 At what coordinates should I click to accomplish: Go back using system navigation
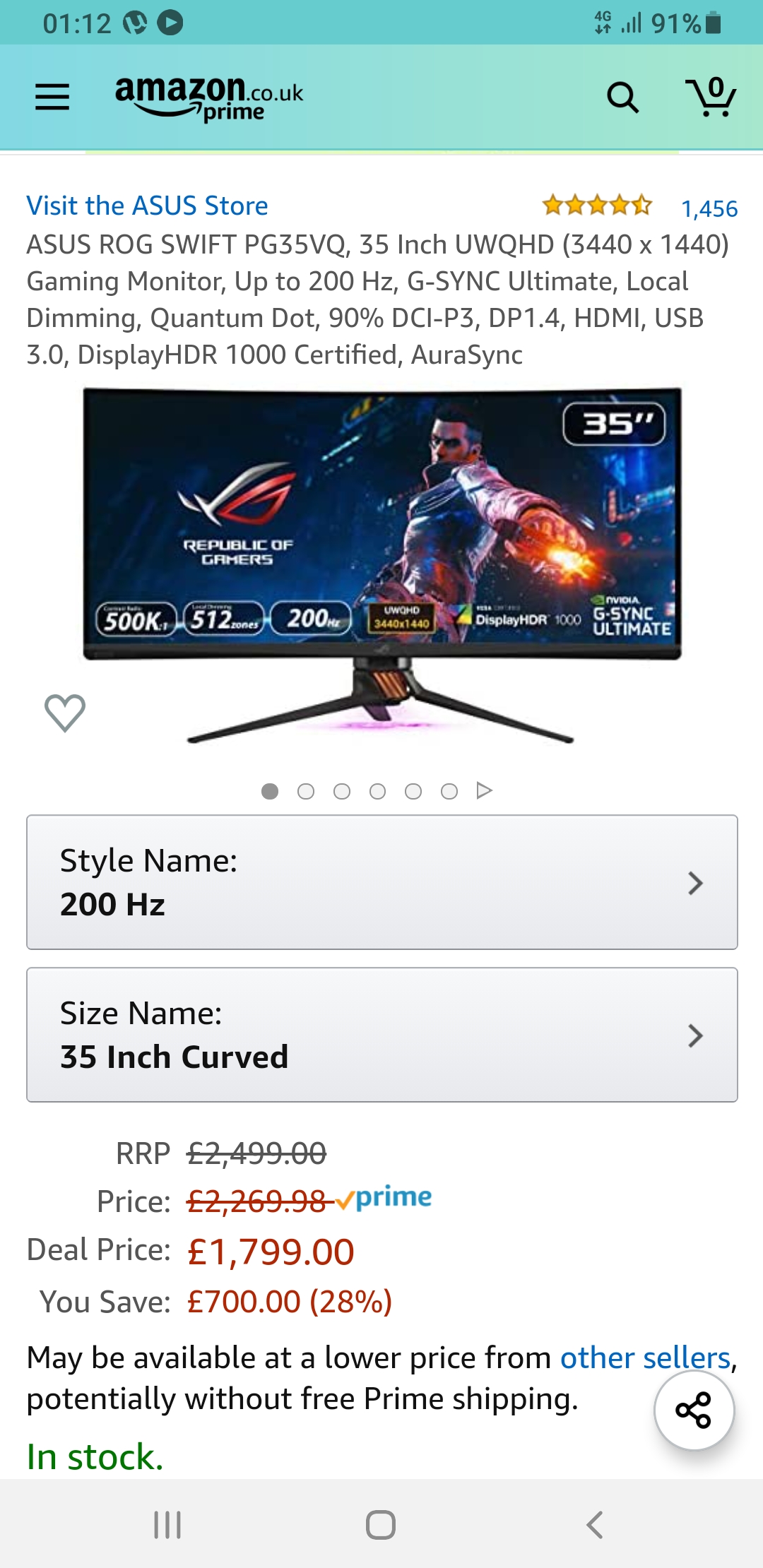point(595,1525)
